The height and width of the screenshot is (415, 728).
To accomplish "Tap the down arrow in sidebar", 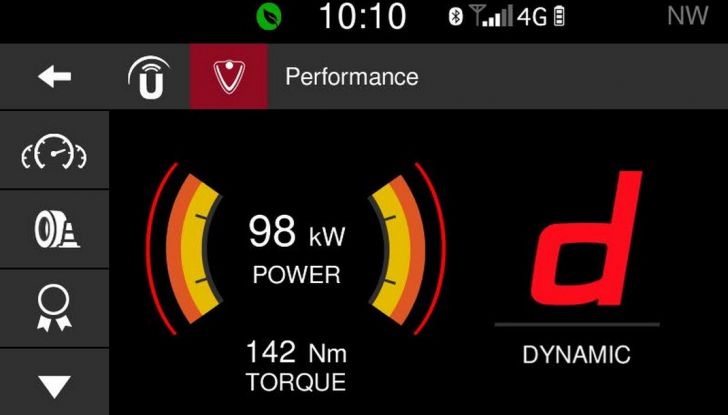I will pos(54,385).
